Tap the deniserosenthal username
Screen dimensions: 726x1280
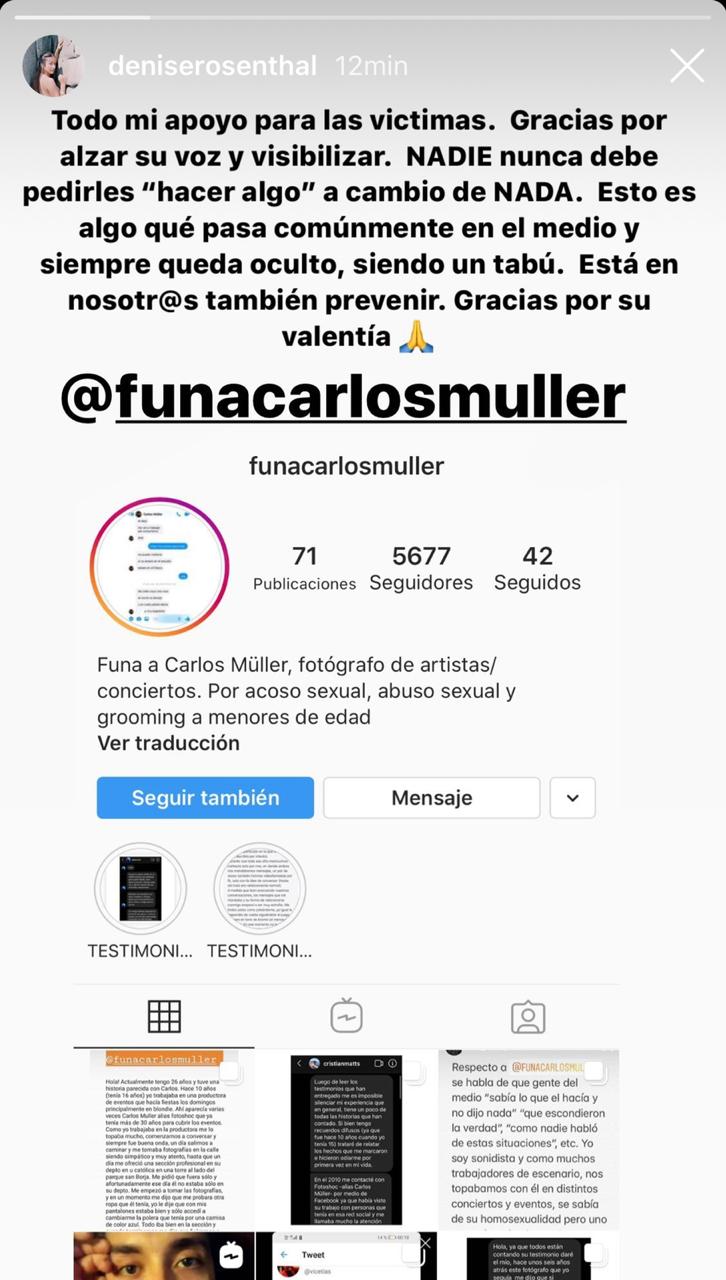(x=211, y=66)
